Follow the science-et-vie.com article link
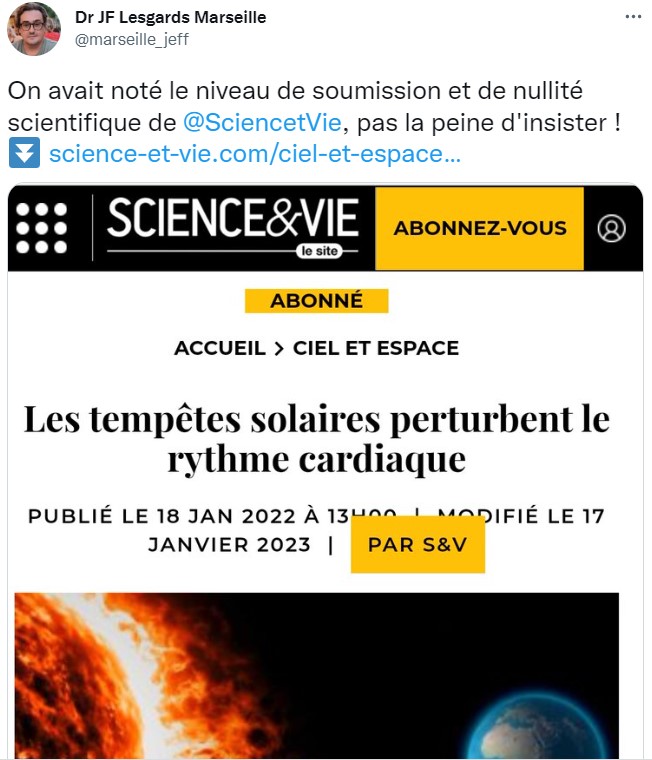The height and width of the screenshot is (760, 652). pos(254,154)
